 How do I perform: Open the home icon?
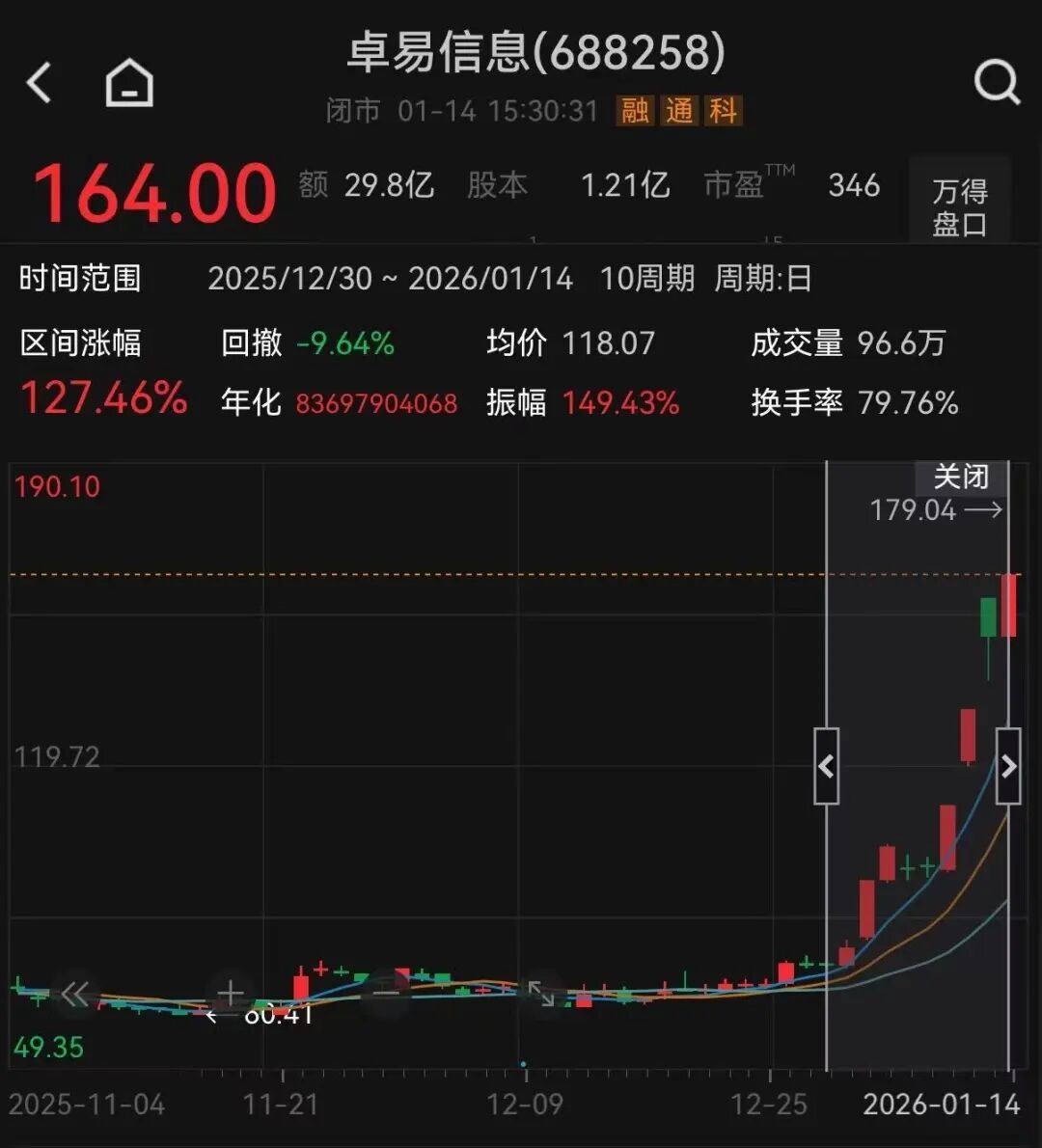click(x=129, y=83)
